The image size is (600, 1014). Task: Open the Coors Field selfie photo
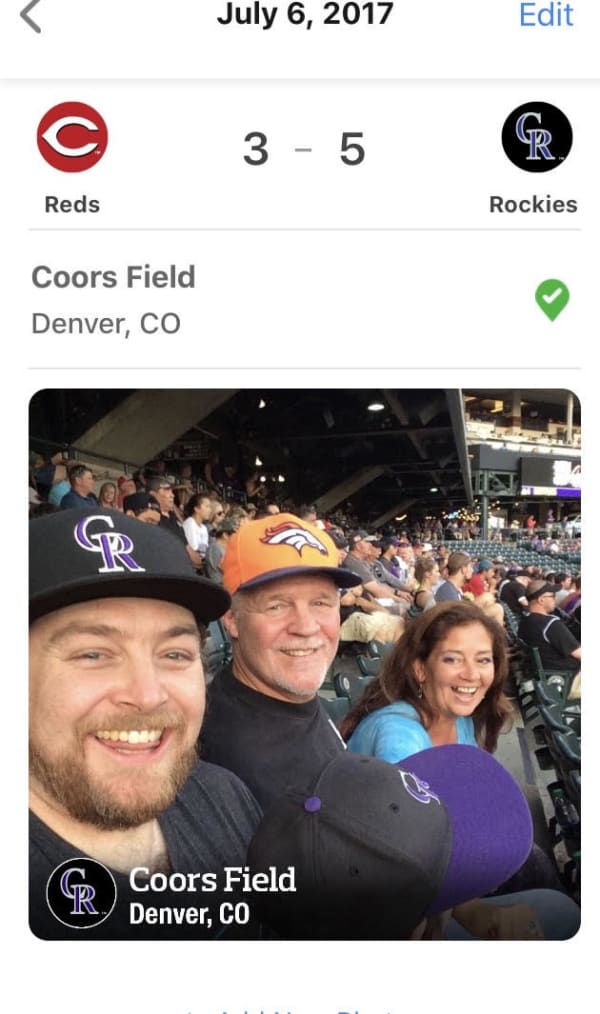point(305,664)
